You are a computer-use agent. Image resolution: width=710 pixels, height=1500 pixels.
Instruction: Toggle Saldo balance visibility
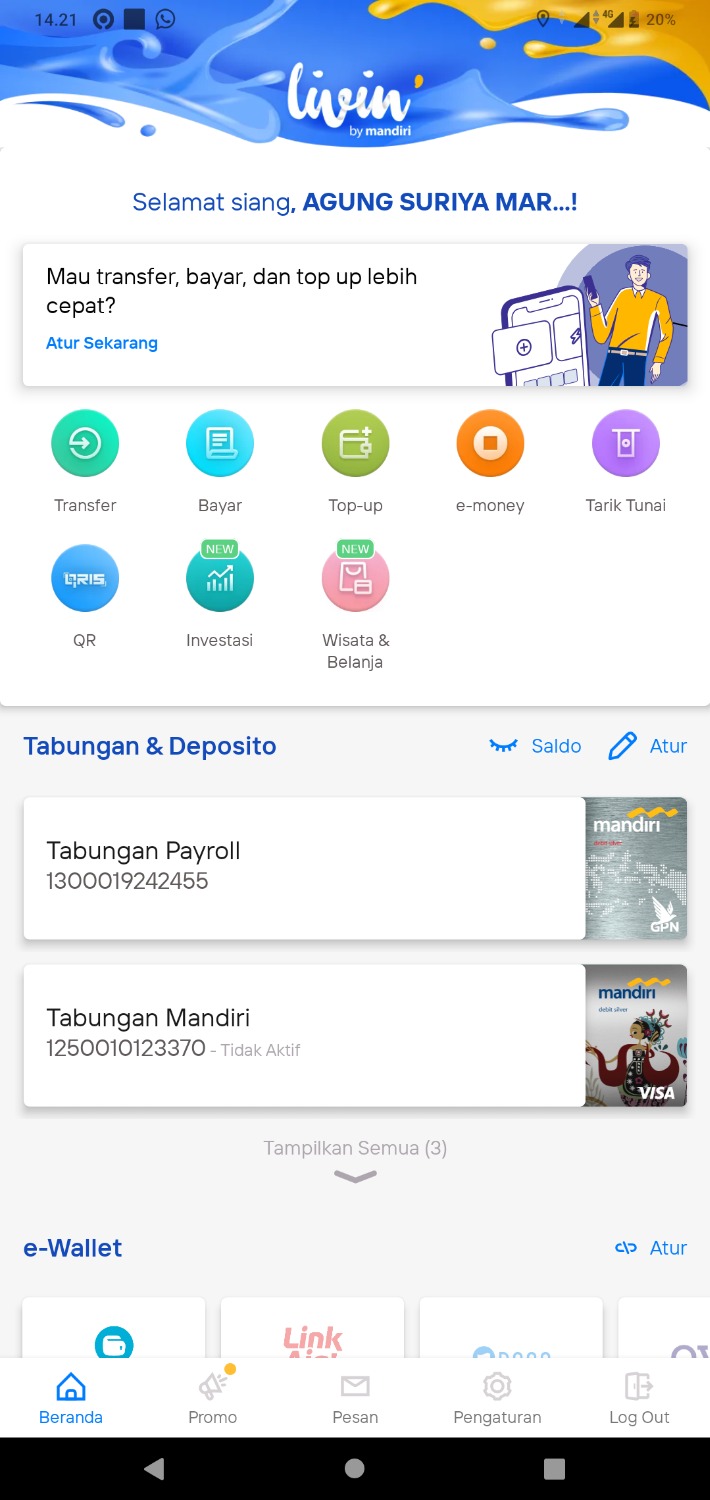click(535, 746)
